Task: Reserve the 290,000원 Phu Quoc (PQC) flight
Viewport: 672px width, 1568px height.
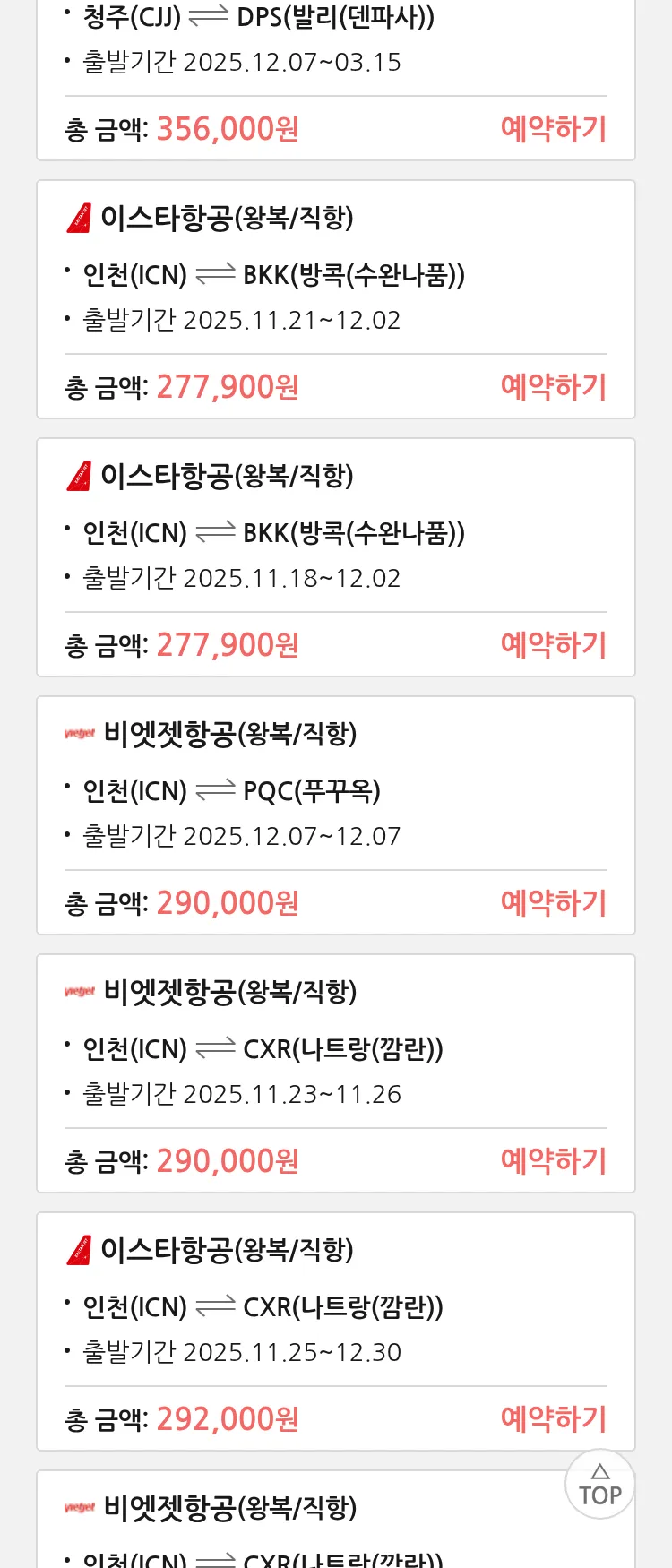Action: (553, 903)
